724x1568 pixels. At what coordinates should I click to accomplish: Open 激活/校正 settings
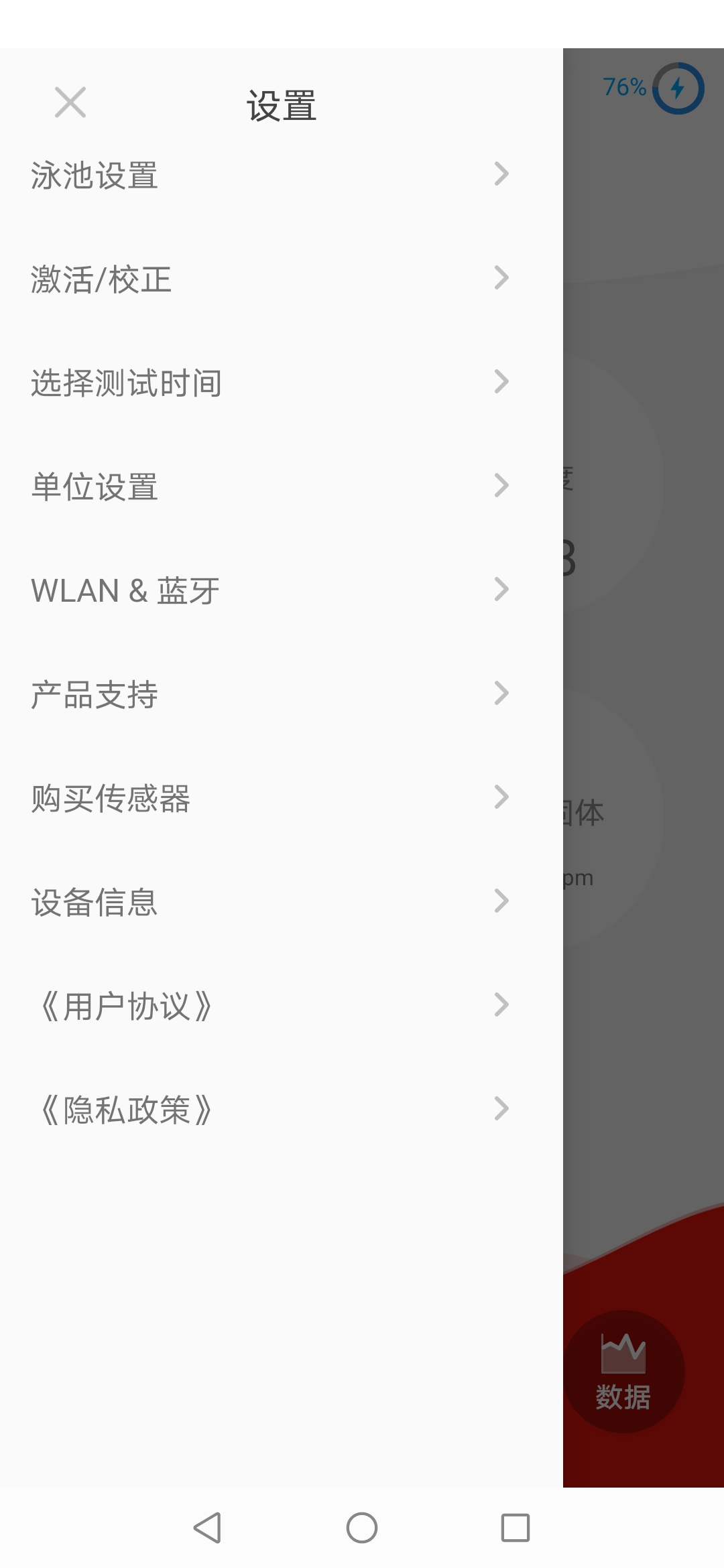click(268, 279)
